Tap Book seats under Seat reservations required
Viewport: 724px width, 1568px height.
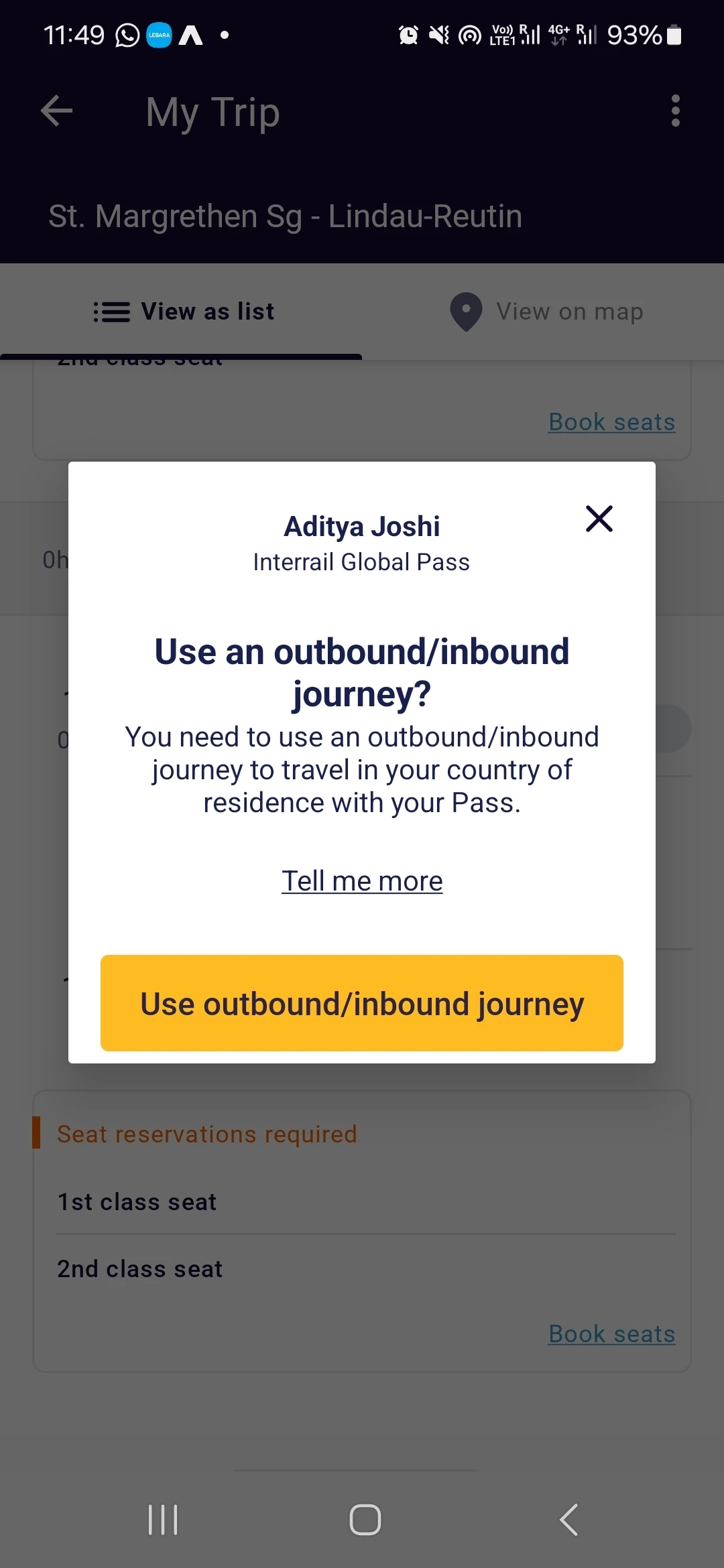click(x=611, y=1334)
